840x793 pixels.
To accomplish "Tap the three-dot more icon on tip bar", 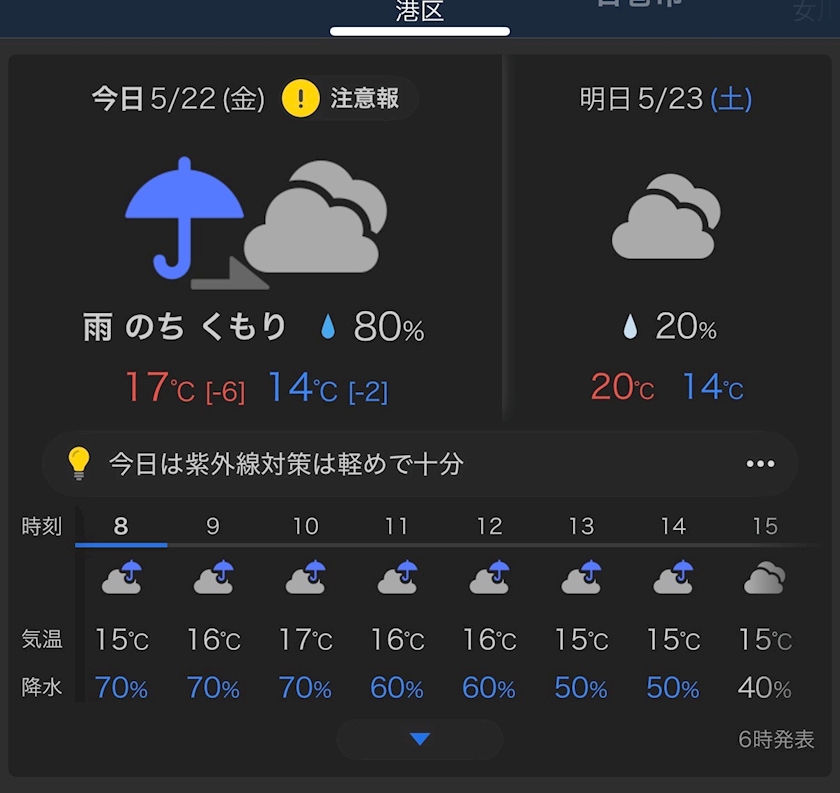I will [x=760, y=463].
